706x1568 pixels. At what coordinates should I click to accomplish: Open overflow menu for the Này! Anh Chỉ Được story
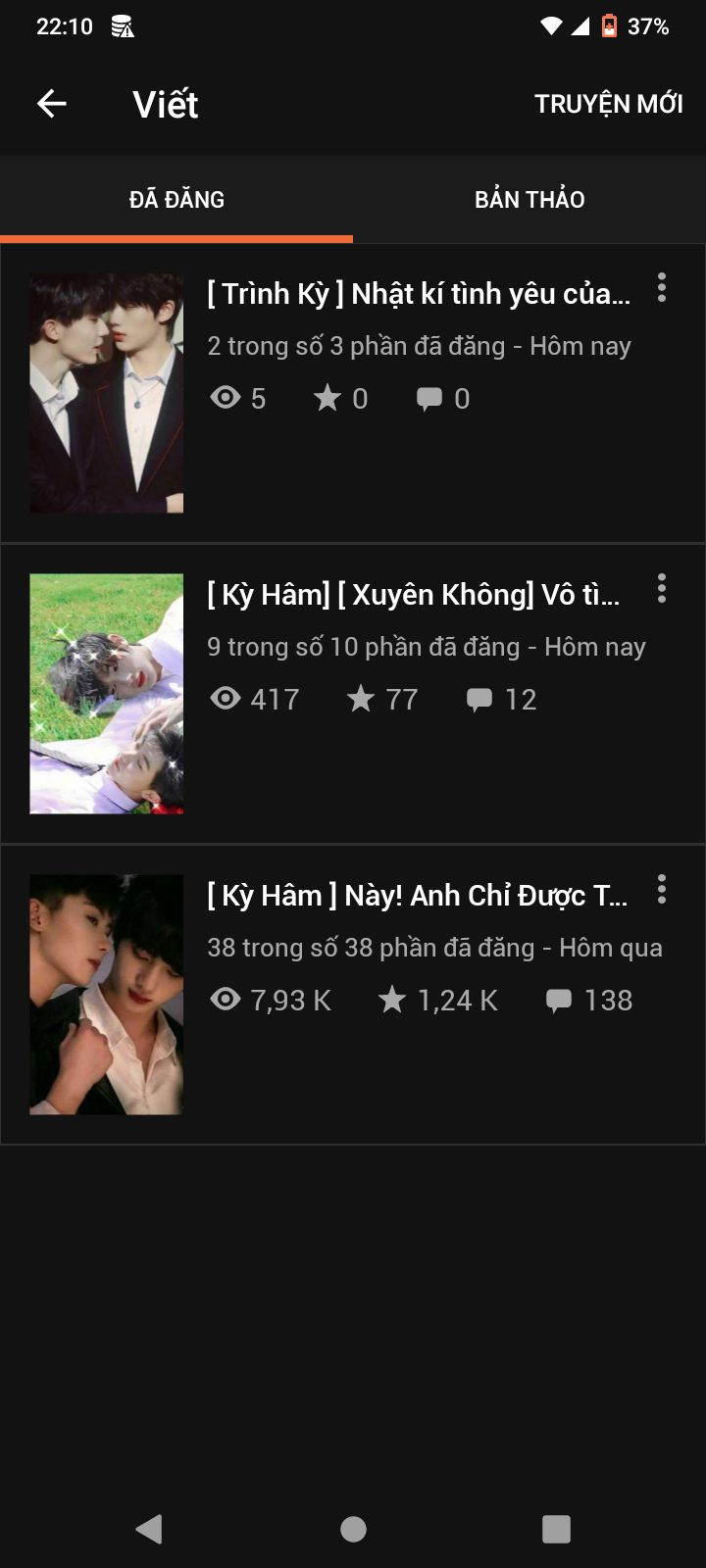(x=662, y=889)
